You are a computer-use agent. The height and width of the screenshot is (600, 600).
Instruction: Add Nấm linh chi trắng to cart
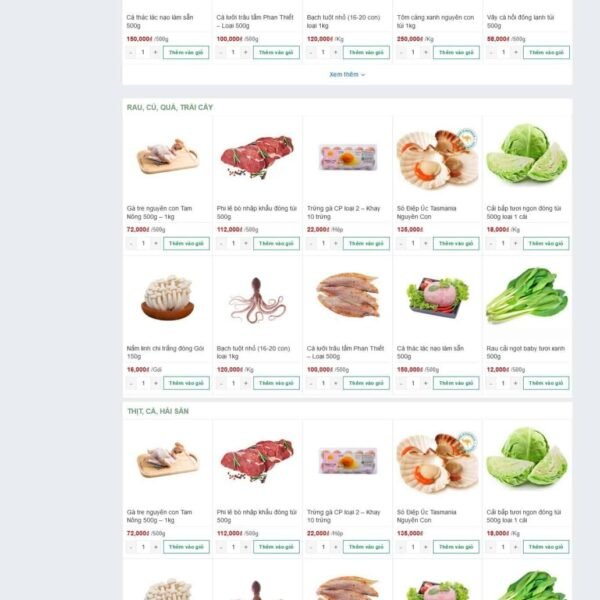click(186, 383)
